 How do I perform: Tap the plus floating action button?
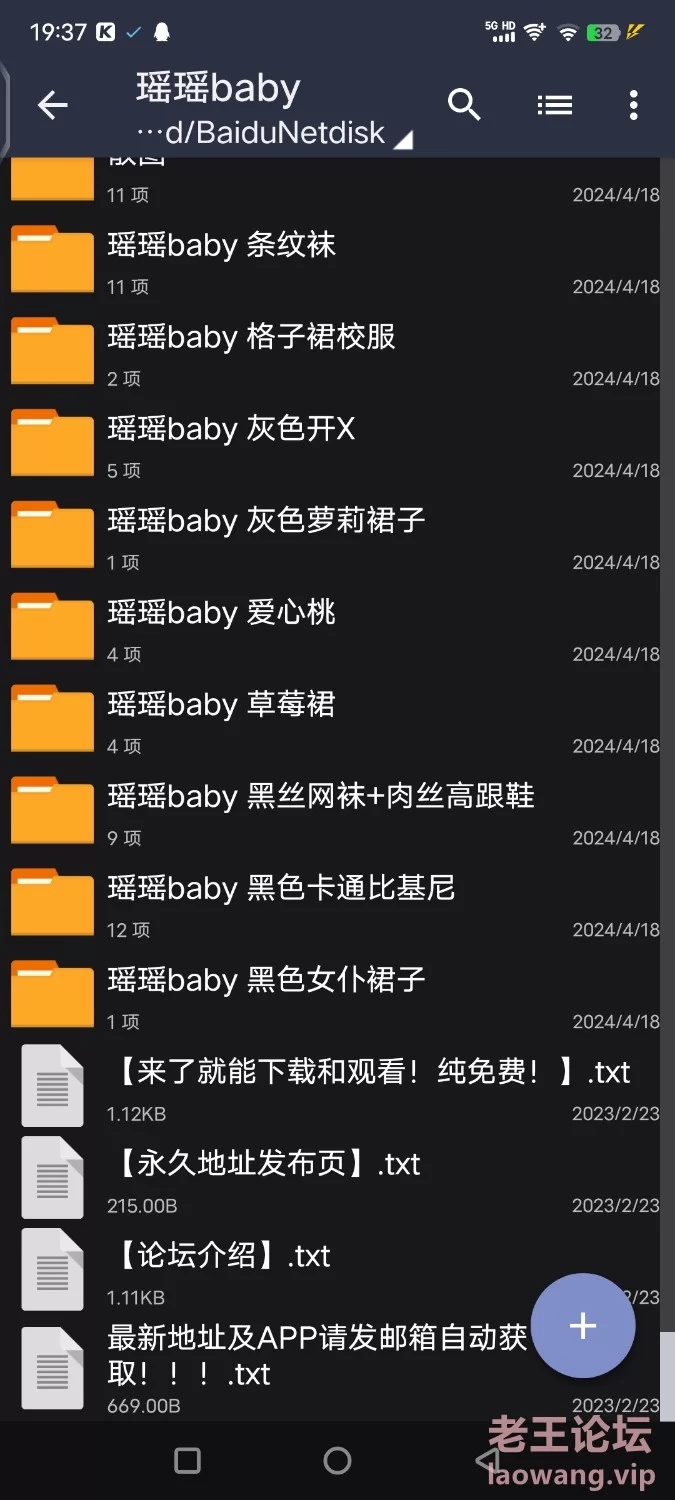click(x=583, y=1326)
